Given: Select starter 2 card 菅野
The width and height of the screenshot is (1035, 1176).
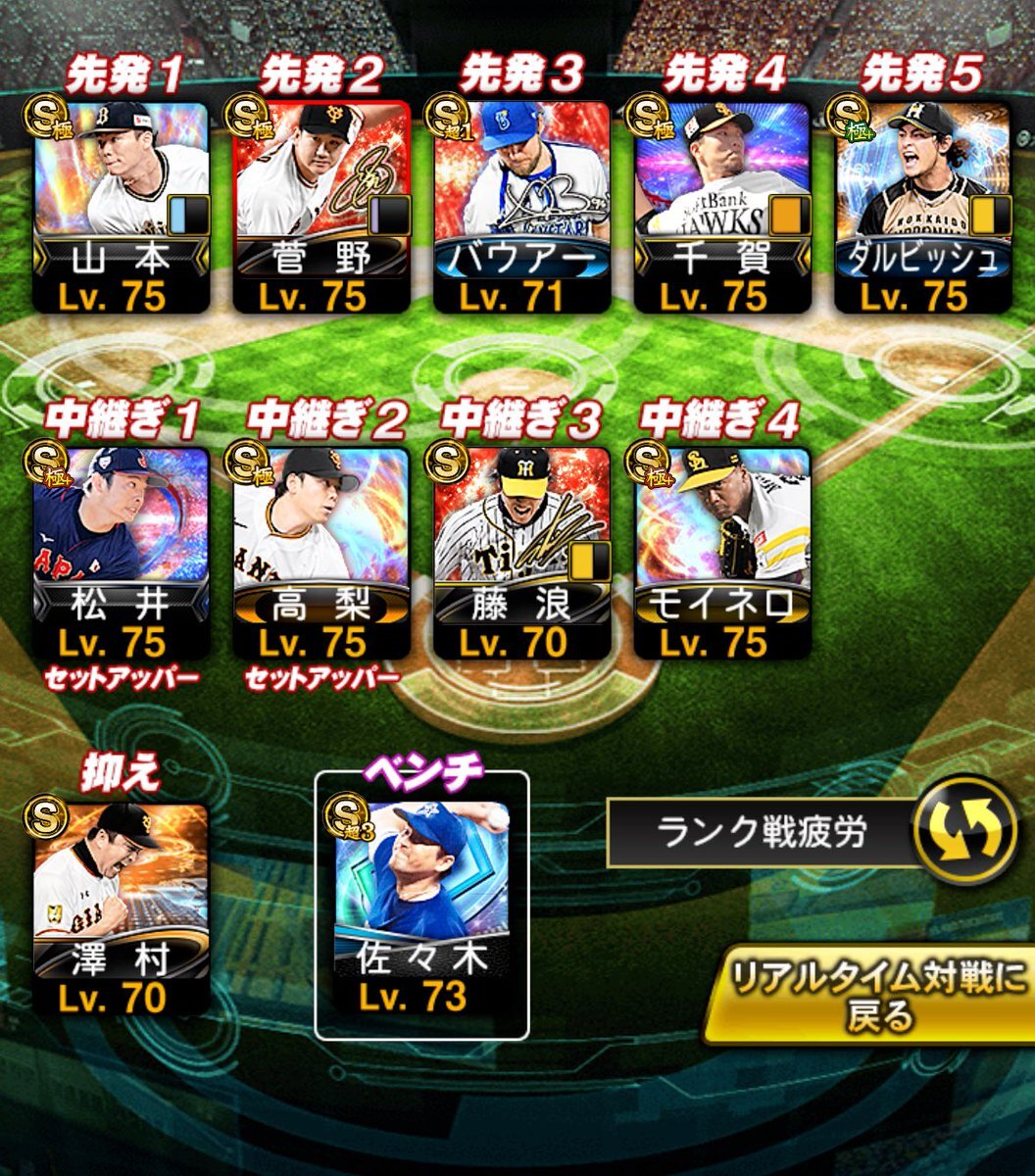Looking at the screenshot, I should (320, 205).
